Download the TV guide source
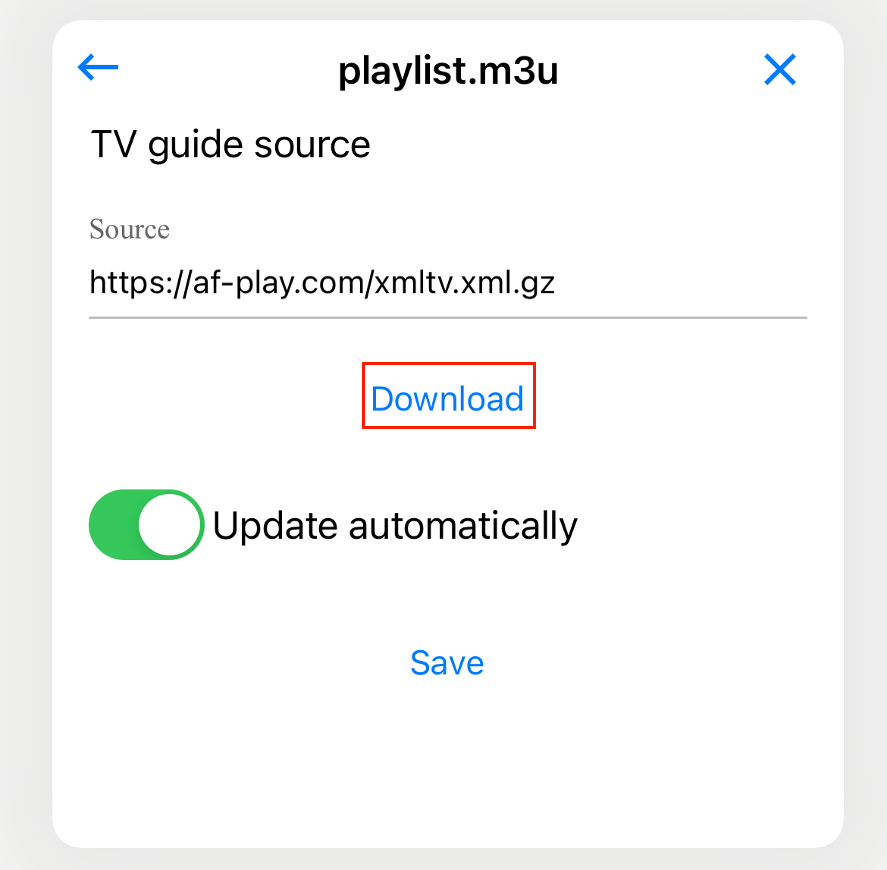This screenshot has height=870, width=887. 447,398
